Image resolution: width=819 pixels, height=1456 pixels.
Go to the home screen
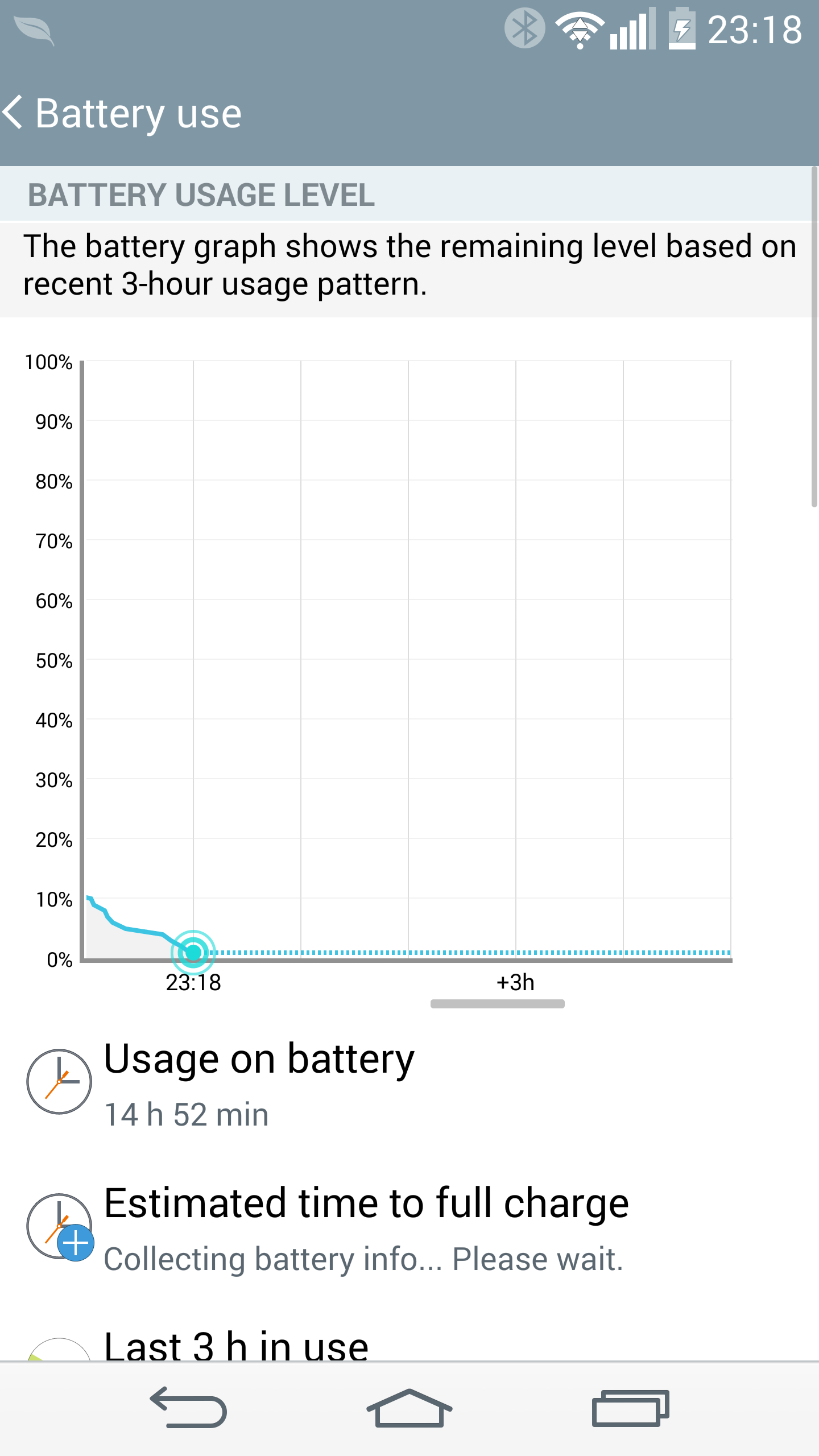[409, 1408]
